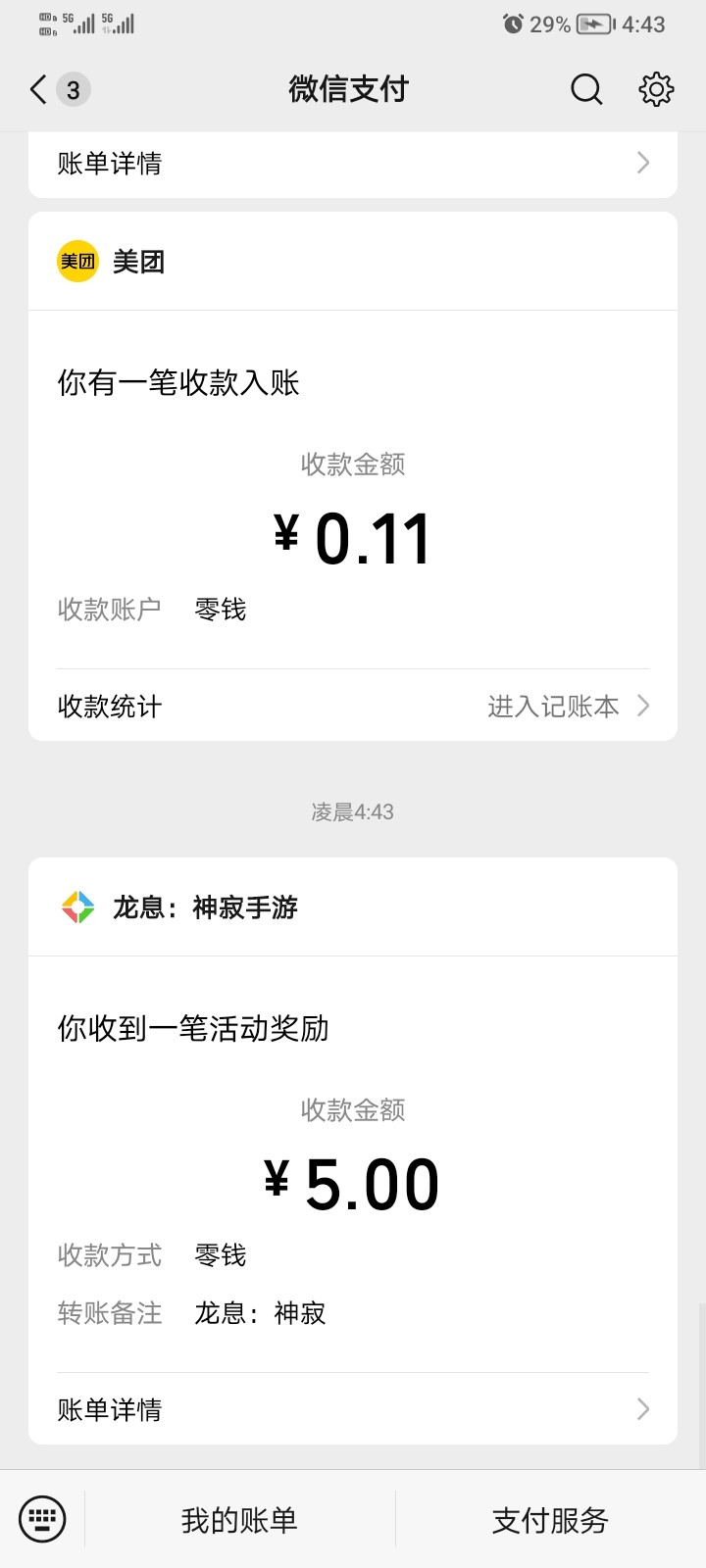
Task: Go back from WeChat Pay chat
Action: point(39,90)
